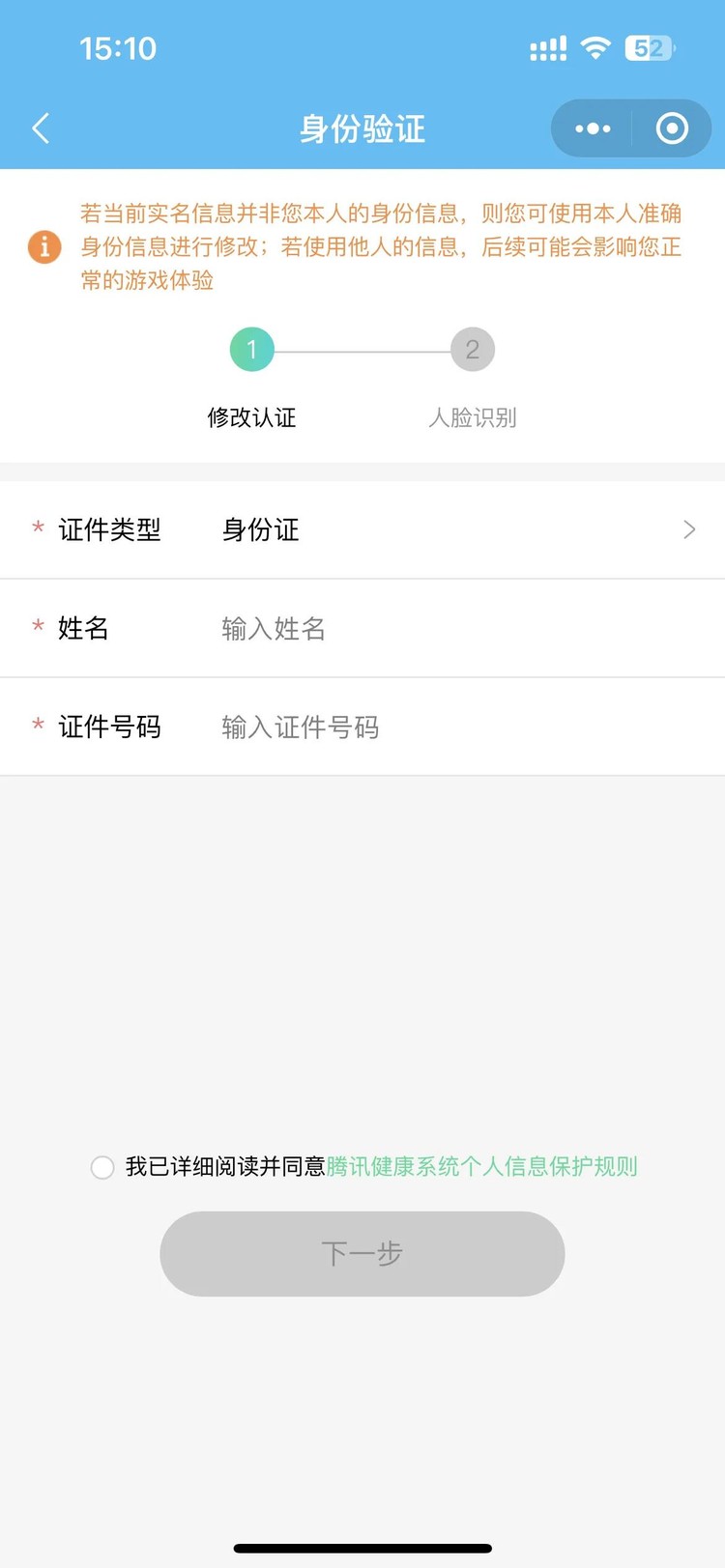Go back from the 身份验证 page

pos(41,128)
